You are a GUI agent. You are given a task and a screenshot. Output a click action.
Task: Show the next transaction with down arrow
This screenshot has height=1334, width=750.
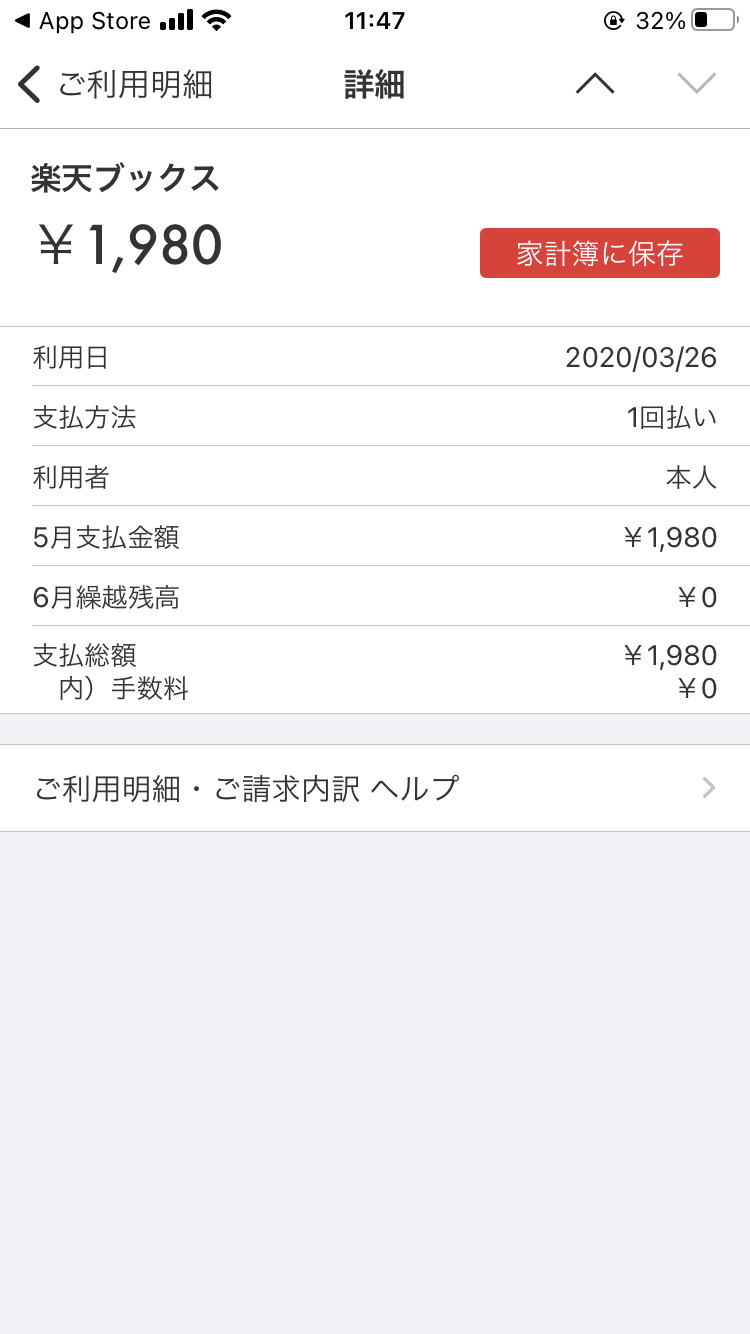pos(697,85)
